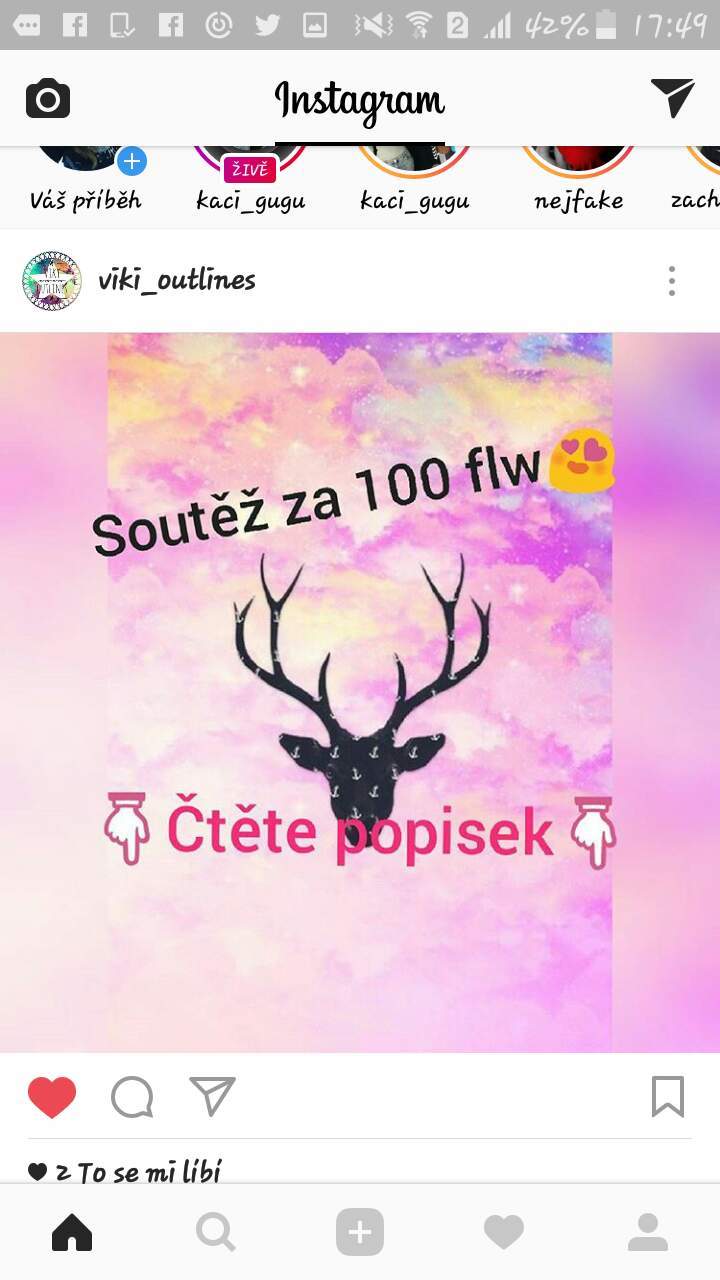Open post options three-dot menu

point(672,281)
